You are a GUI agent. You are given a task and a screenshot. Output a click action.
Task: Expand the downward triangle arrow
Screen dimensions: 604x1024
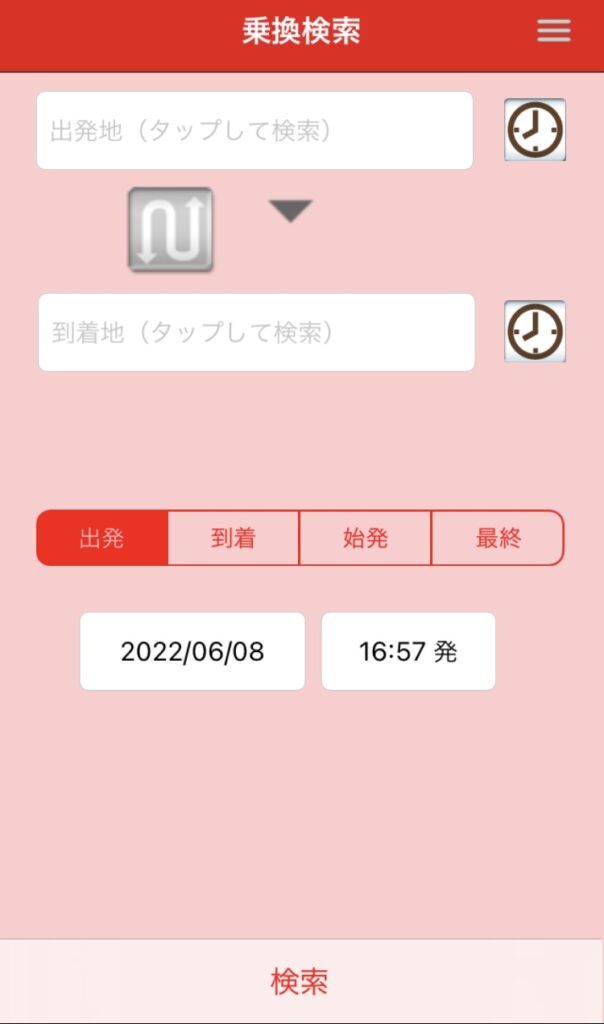pos(291,211)
